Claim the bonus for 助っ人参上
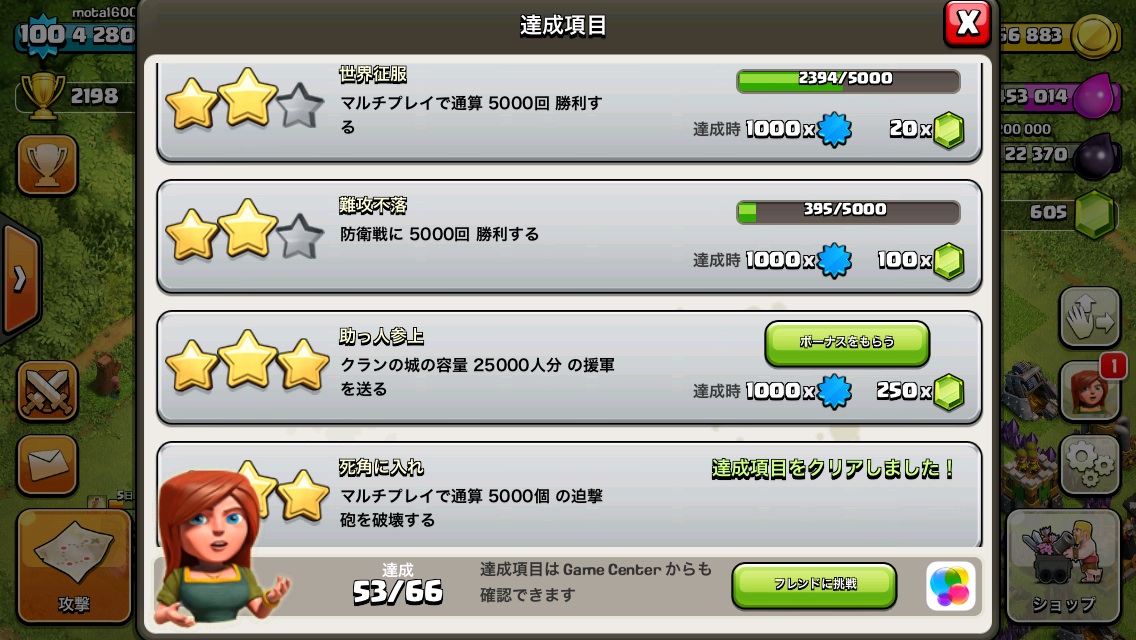This screenshot has height=640, width=1136. [846, 342]
